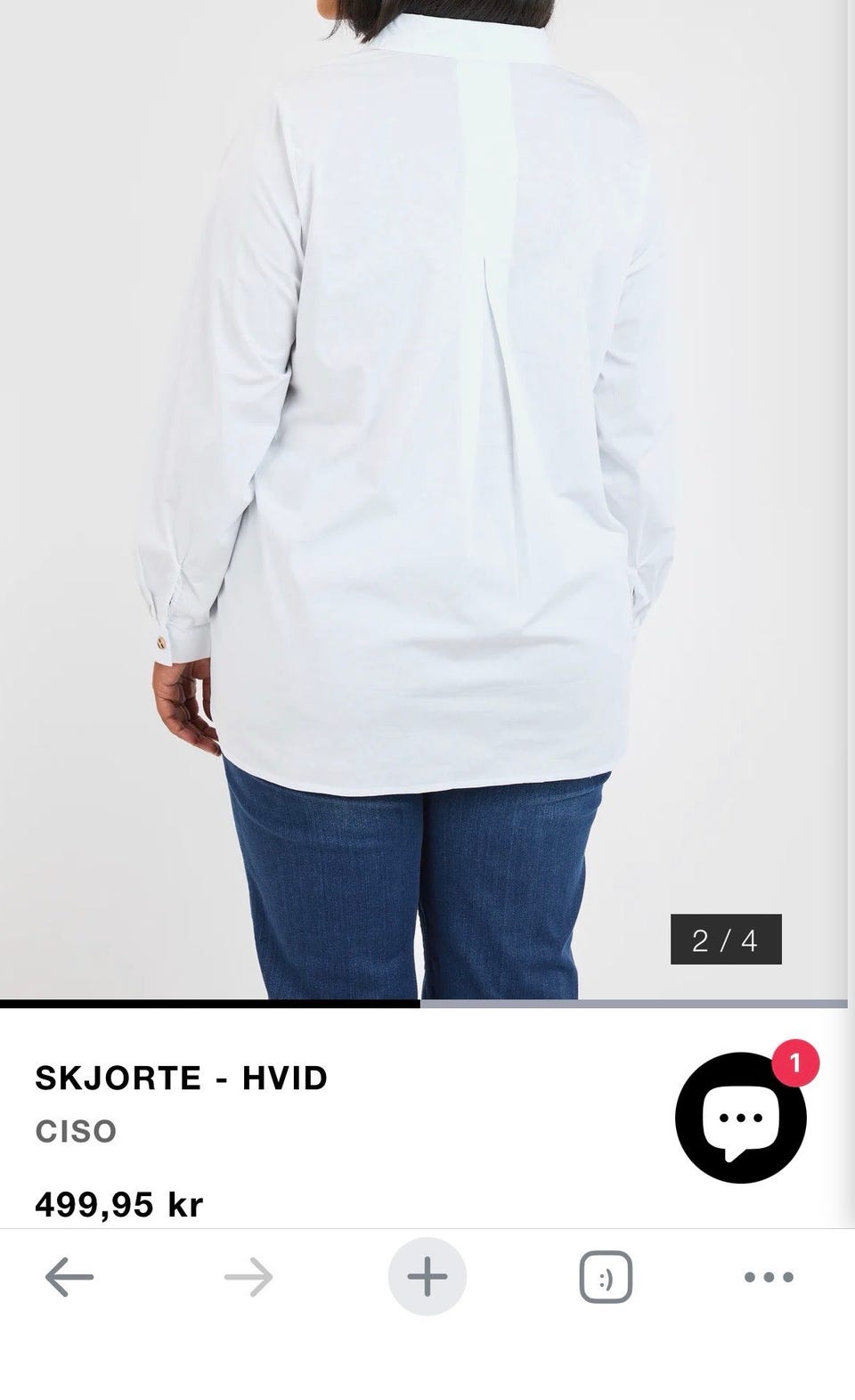Open a new browser tab
The height and width of the screenshot is (1400, 855).
(x=427, y=1277)
